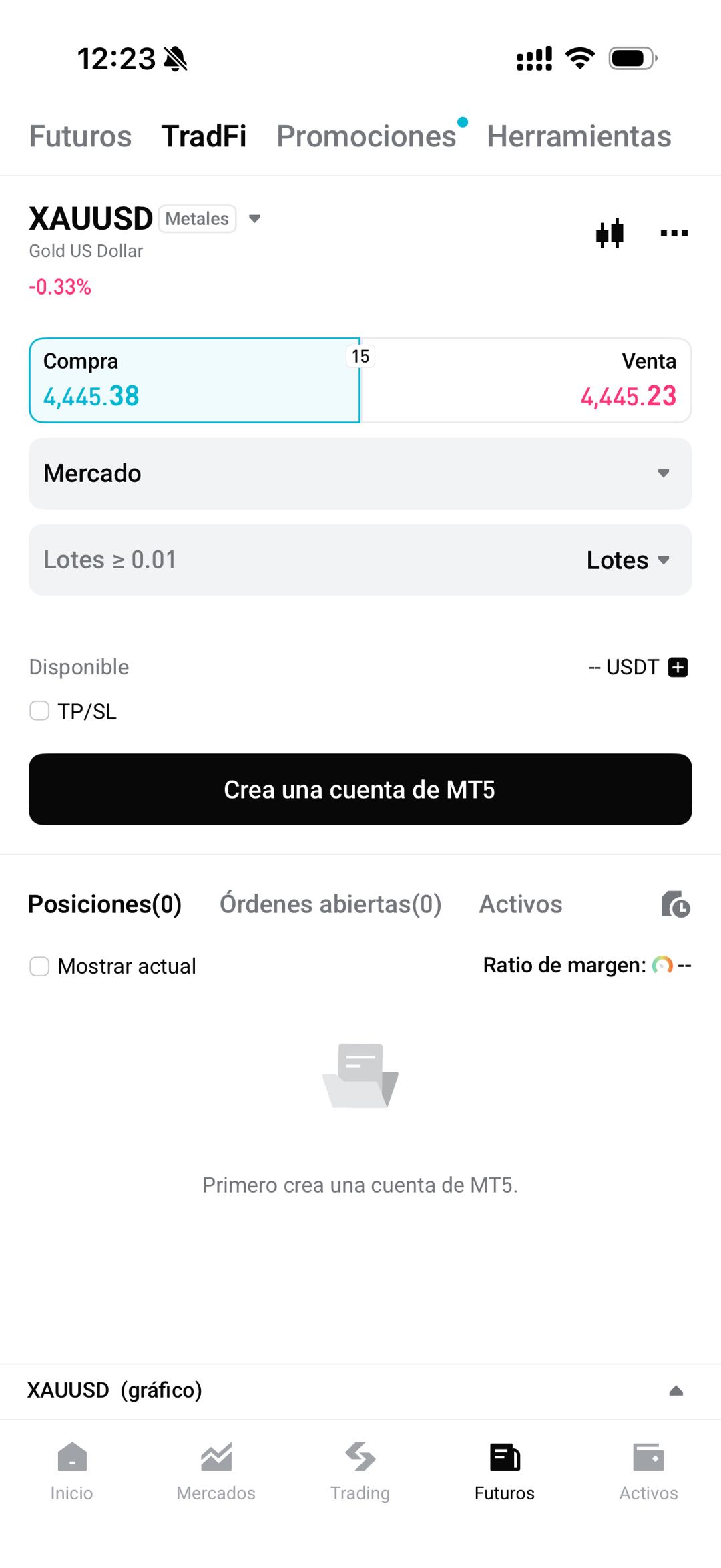Tap the margin ratio gauge icon
Image resolution: width=721 pixels, height=1568 pixels.
point(662,964)
